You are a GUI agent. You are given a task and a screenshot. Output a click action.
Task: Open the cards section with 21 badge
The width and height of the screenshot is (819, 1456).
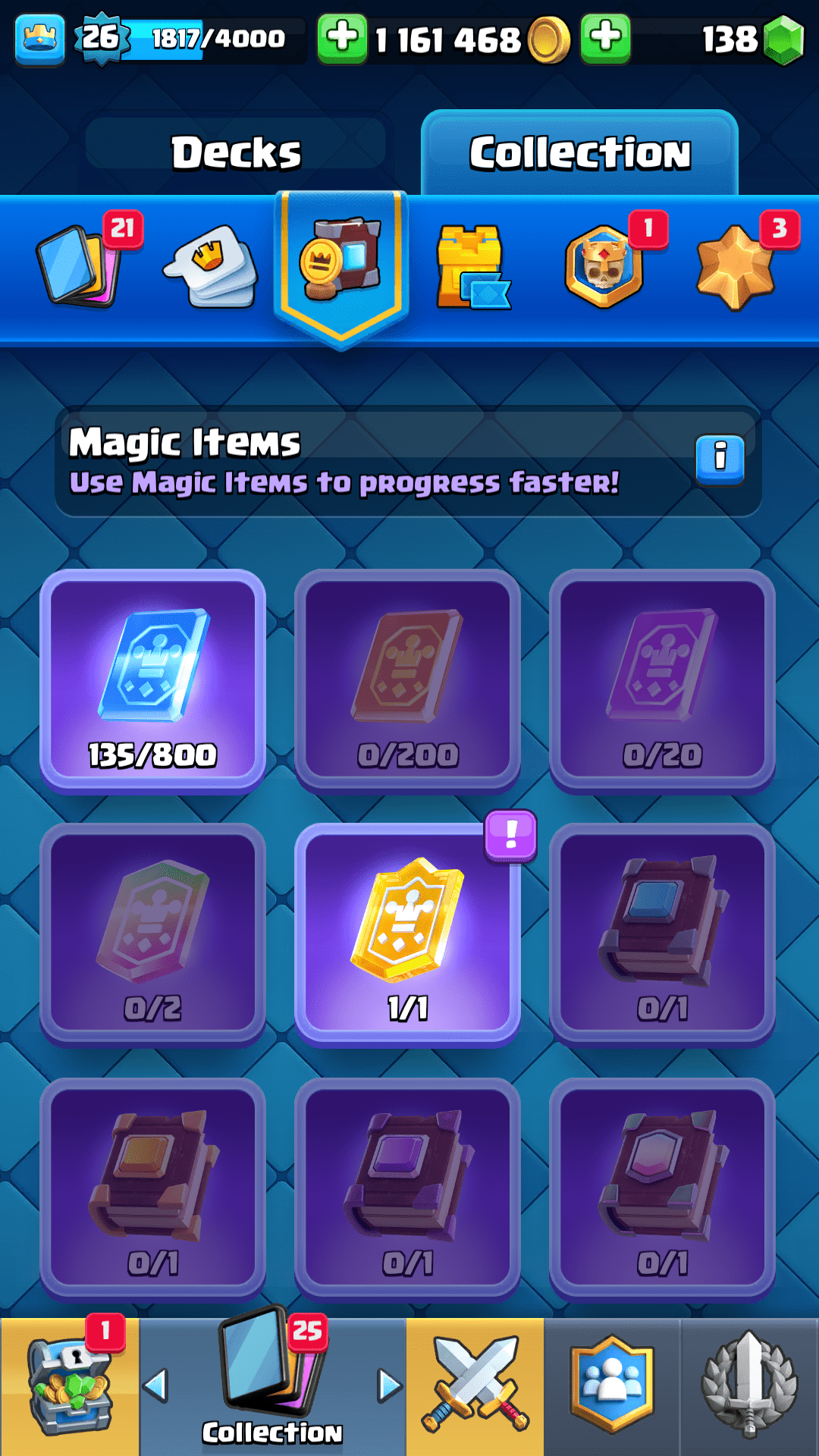(80, 265)
